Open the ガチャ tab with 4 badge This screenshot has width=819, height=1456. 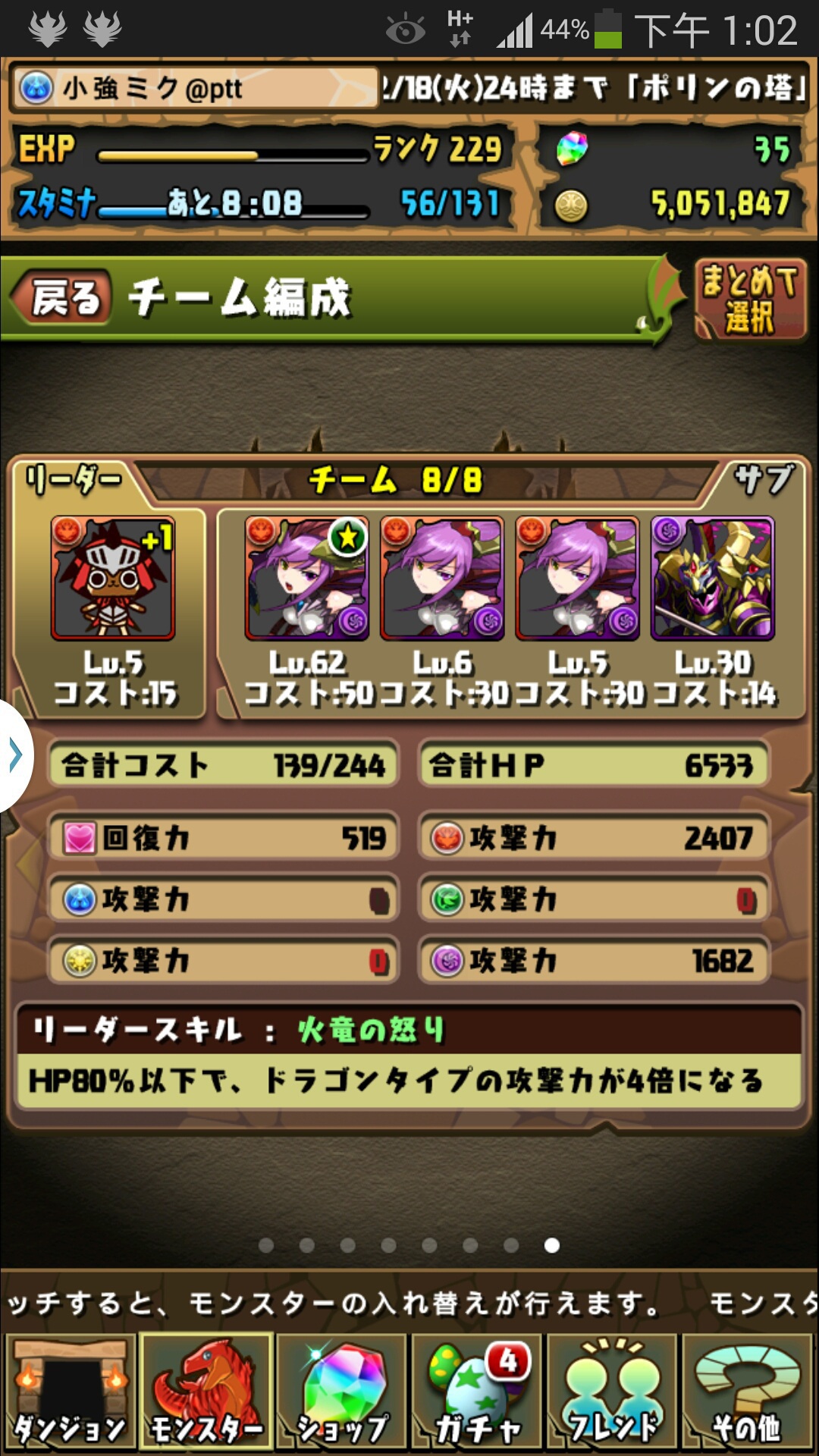[477, 1392]
